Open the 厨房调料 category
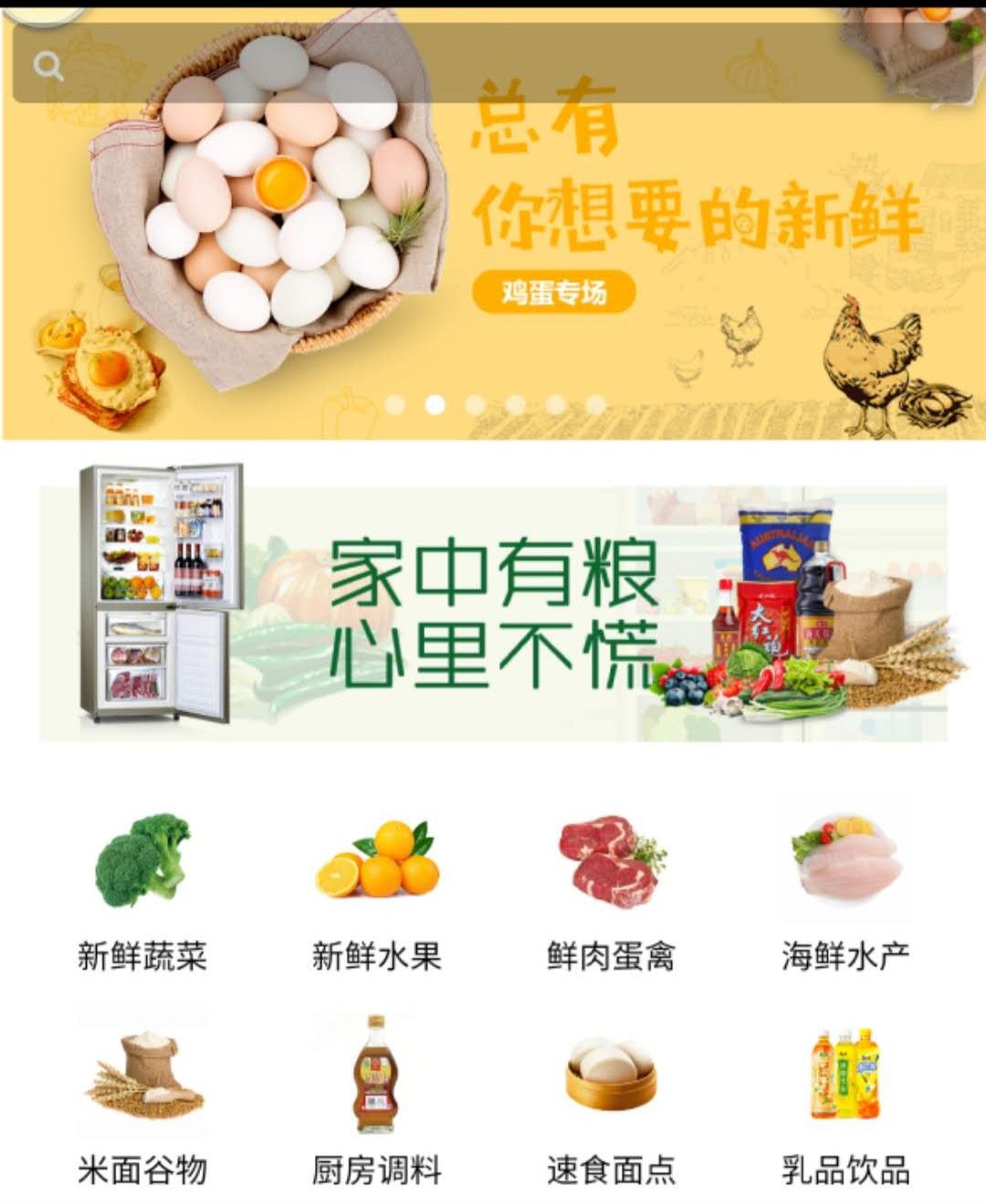The image size is (986, 1204). click(376, 1100)
